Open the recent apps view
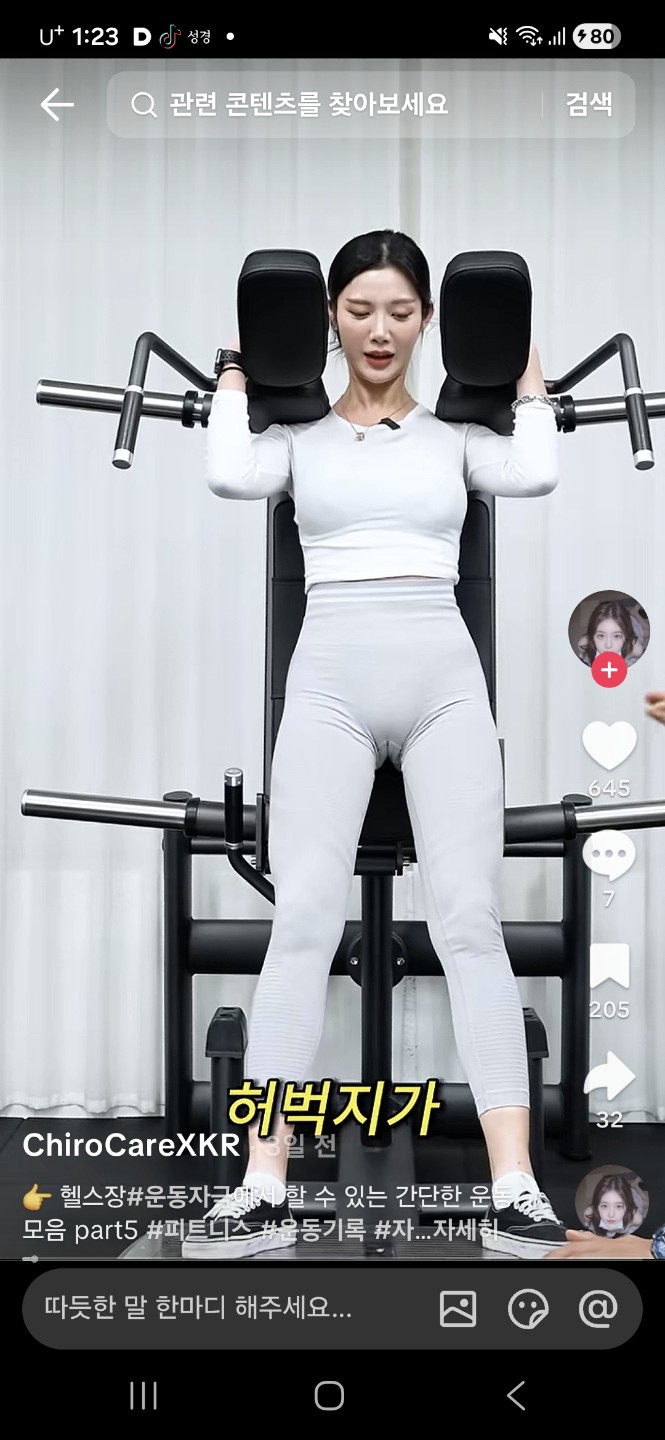 click(144, 1396)
